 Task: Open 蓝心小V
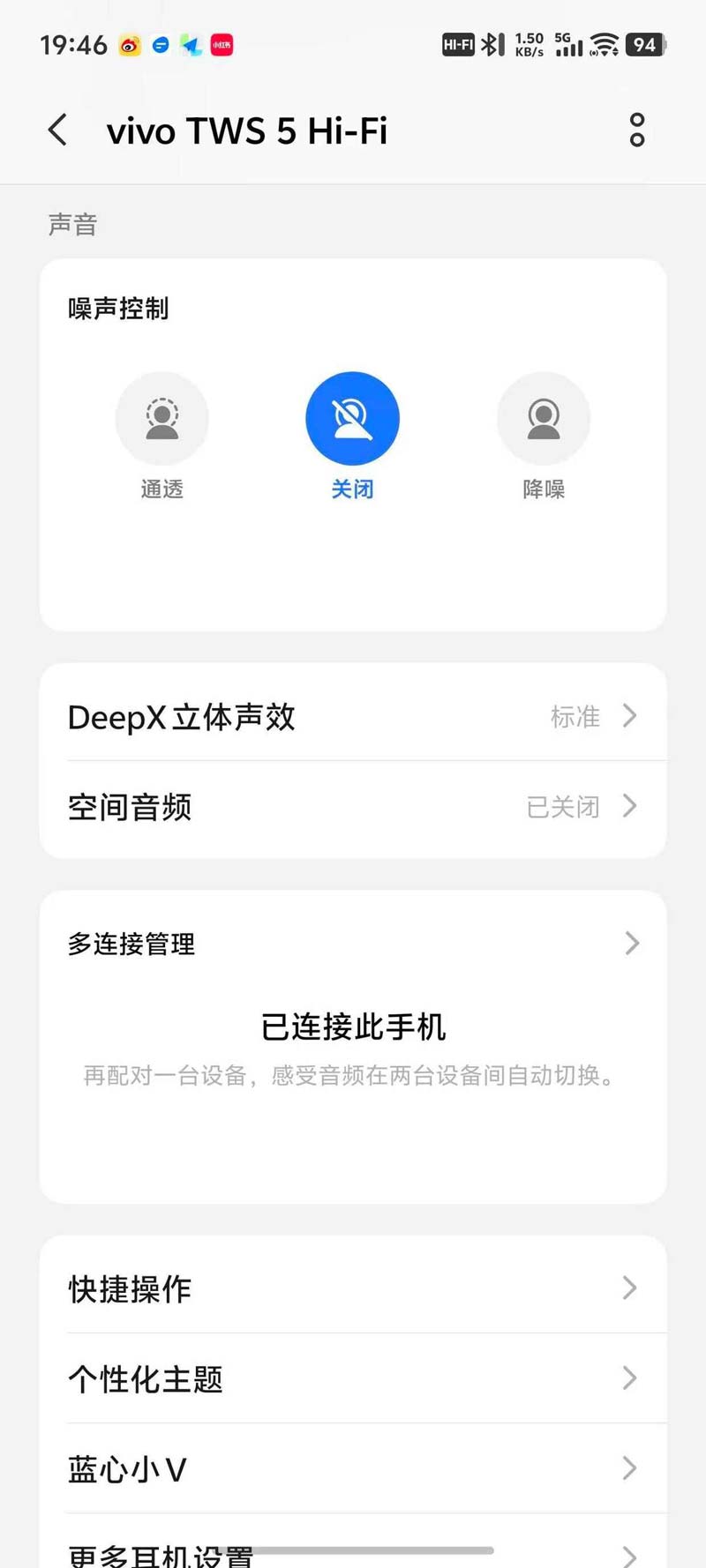pyautogui.click(x=353, y=1468)
